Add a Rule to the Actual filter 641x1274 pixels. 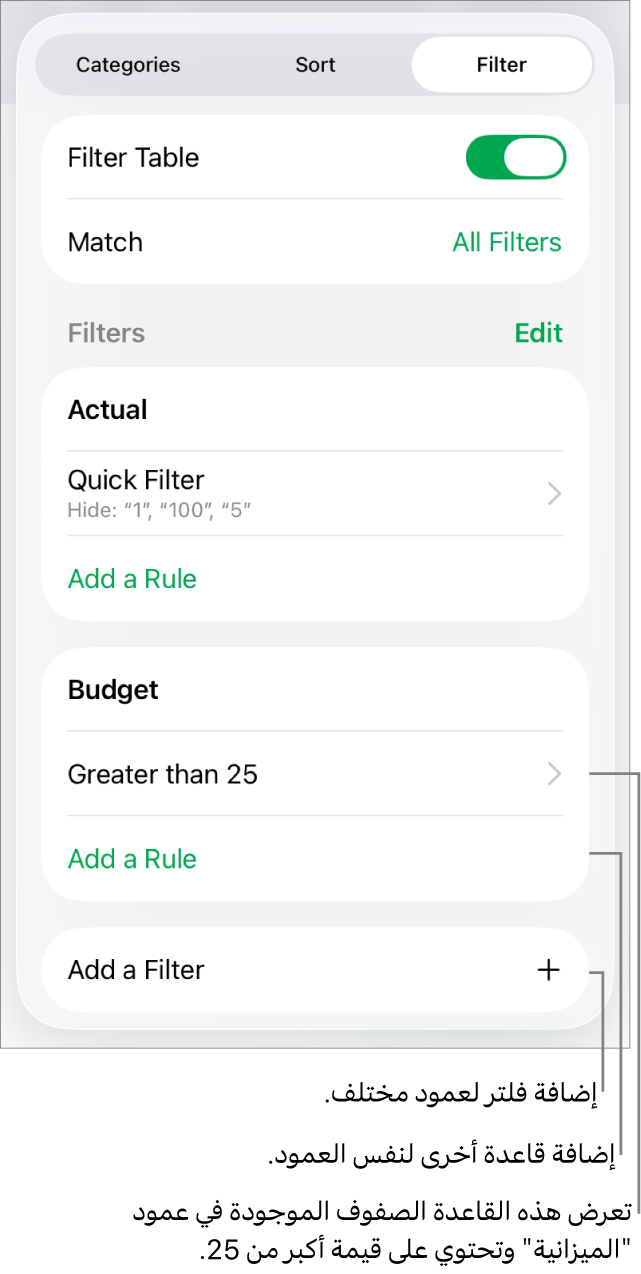(x=132, y=579)
